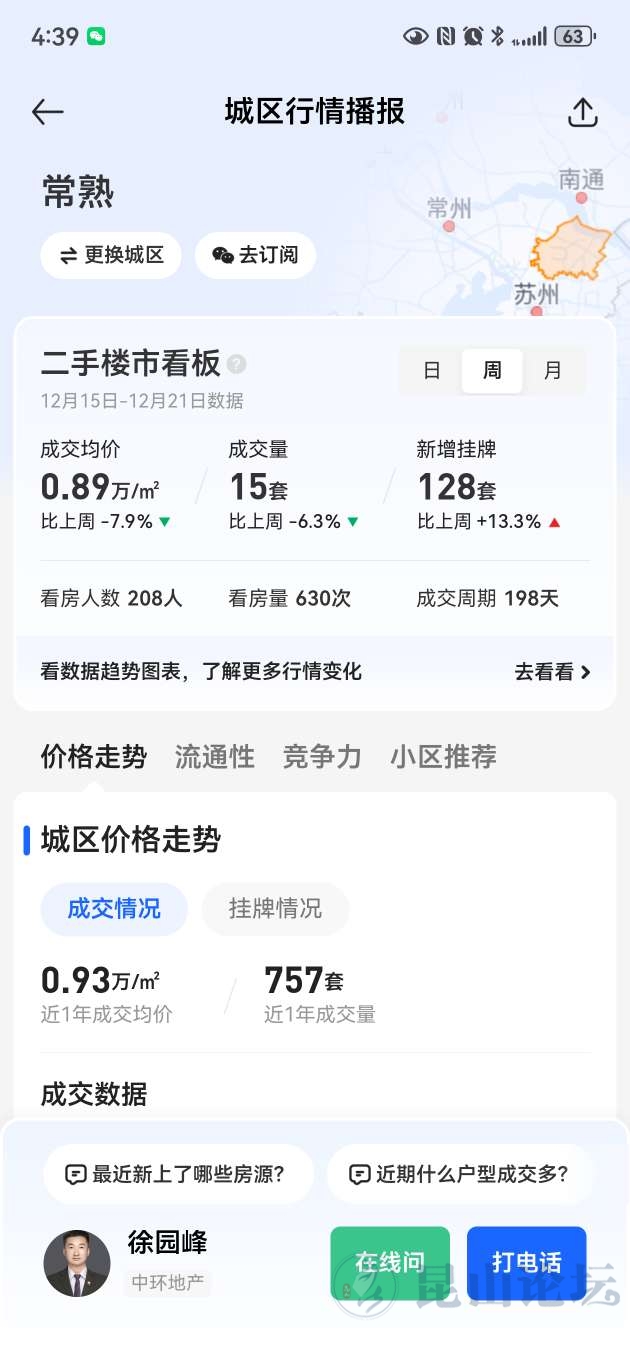Viewport: 630px width, 1360px height.
Task: Show 挂牌情况 price data
Action: [275, 908]
